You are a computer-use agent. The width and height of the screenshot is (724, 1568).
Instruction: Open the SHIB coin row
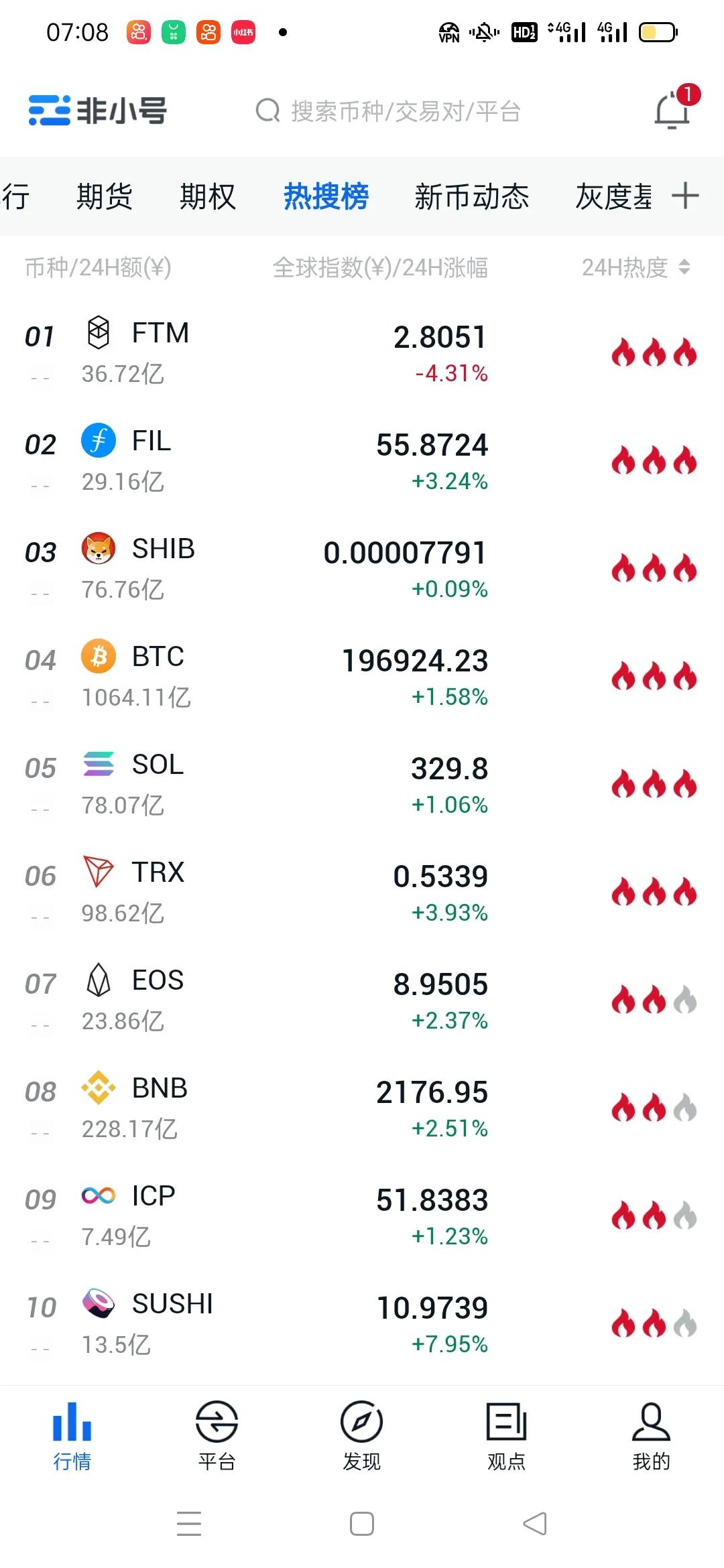pyautogui.click(x=362, y=569)
